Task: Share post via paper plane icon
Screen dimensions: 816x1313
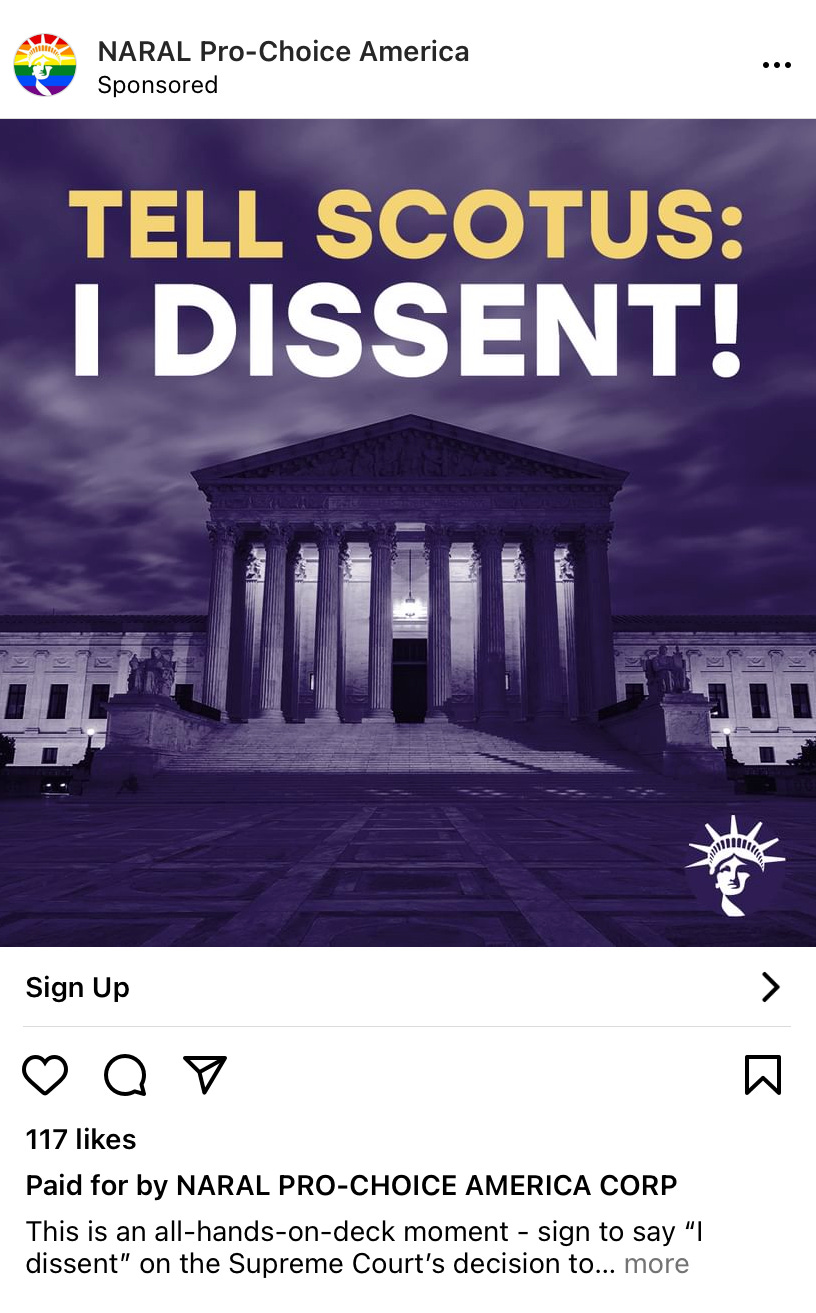Action: pyautogui.click(x=205, y=1074)
